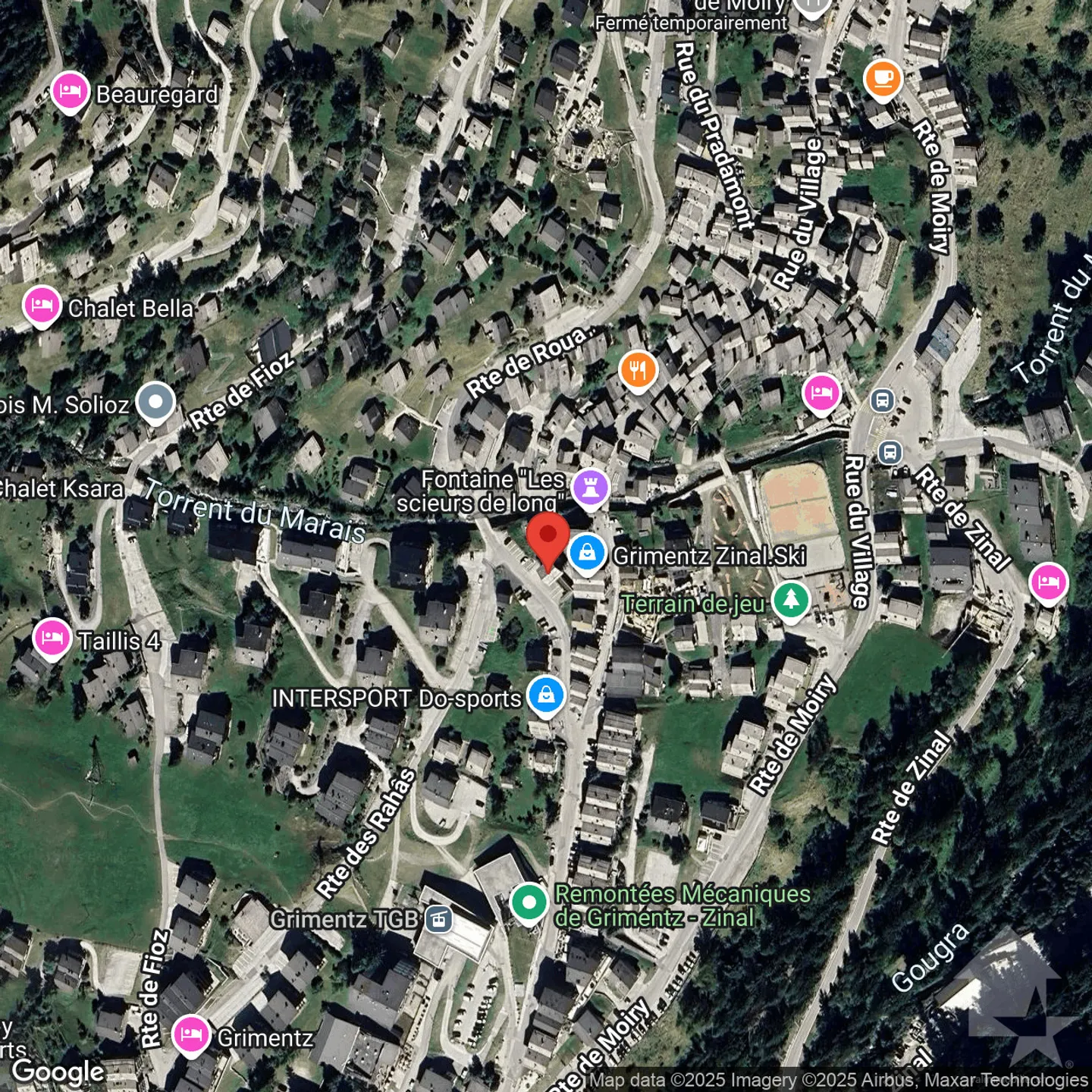Viewport: 1092px width, 1092px height.
Task: Open the orange café marker
Action: click(883, 79)
